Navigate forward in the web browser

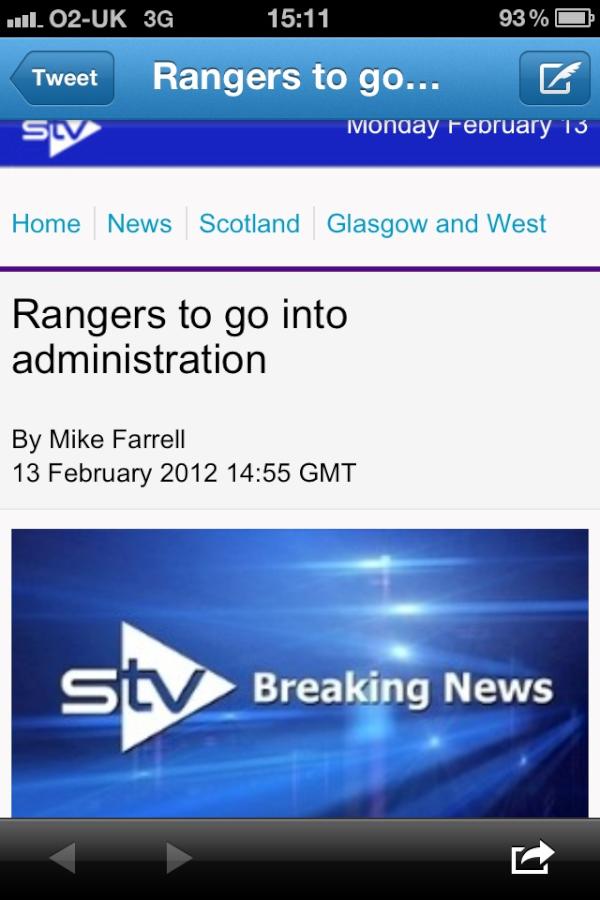[178, 857]
